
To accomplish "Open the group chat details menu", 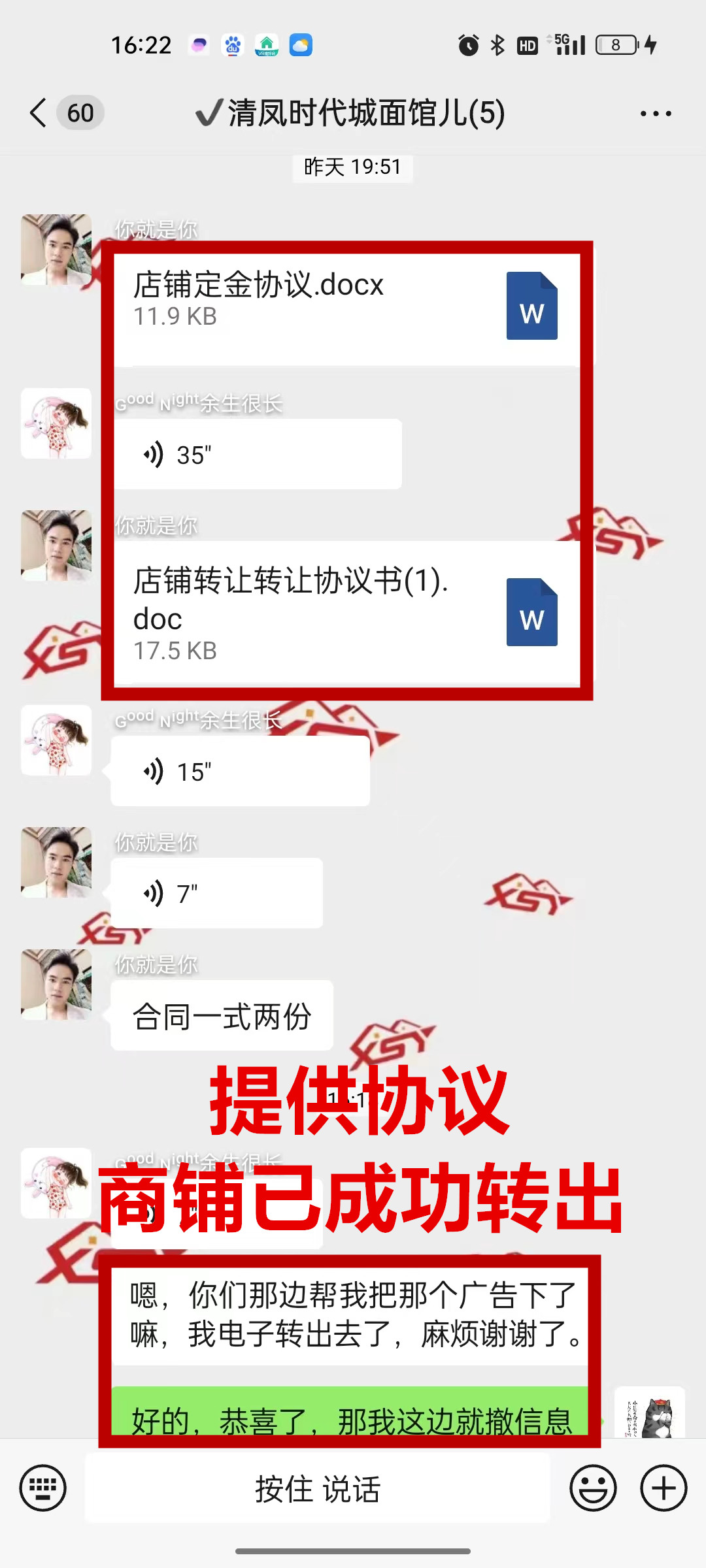I will coord(655,114).
